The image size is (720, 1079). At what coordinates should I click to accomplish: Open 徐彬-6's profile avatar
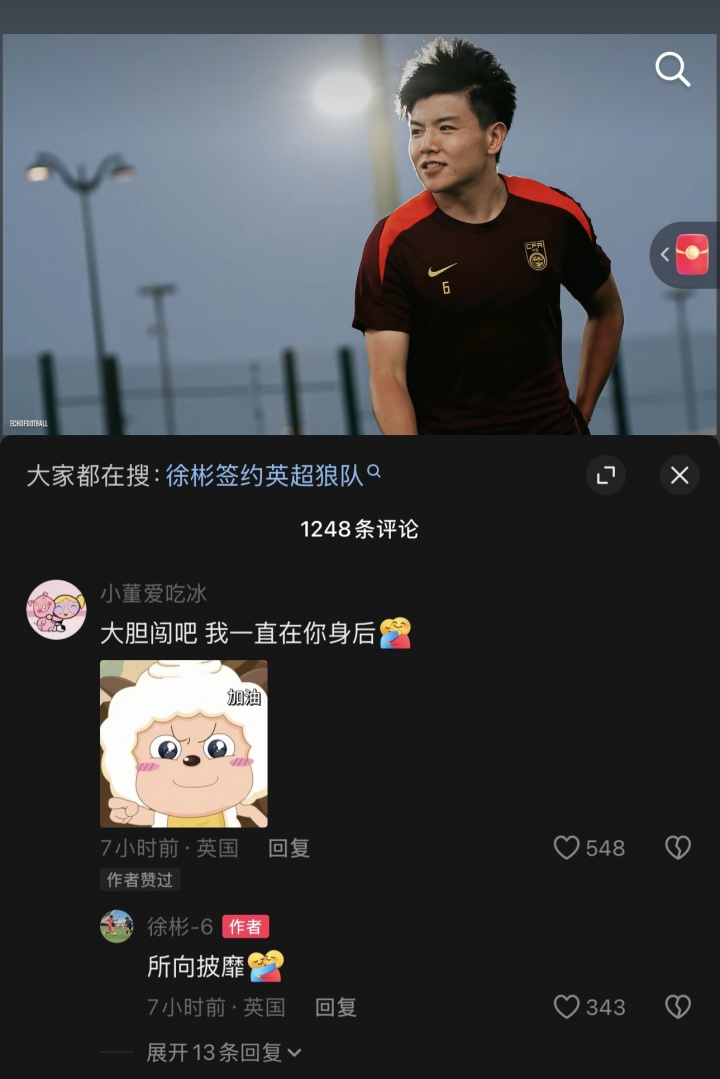click(x=119, y=926)
